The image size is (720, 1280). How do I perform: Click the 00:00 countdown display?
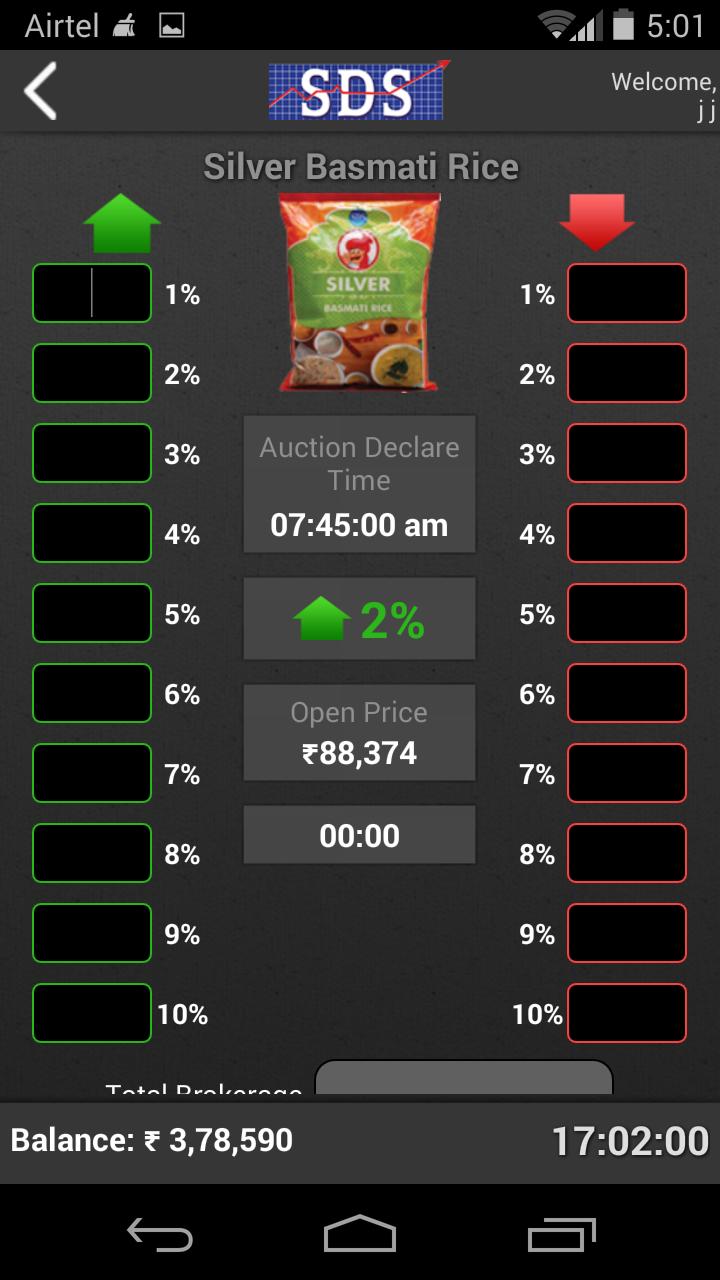(x=358, y=834)
